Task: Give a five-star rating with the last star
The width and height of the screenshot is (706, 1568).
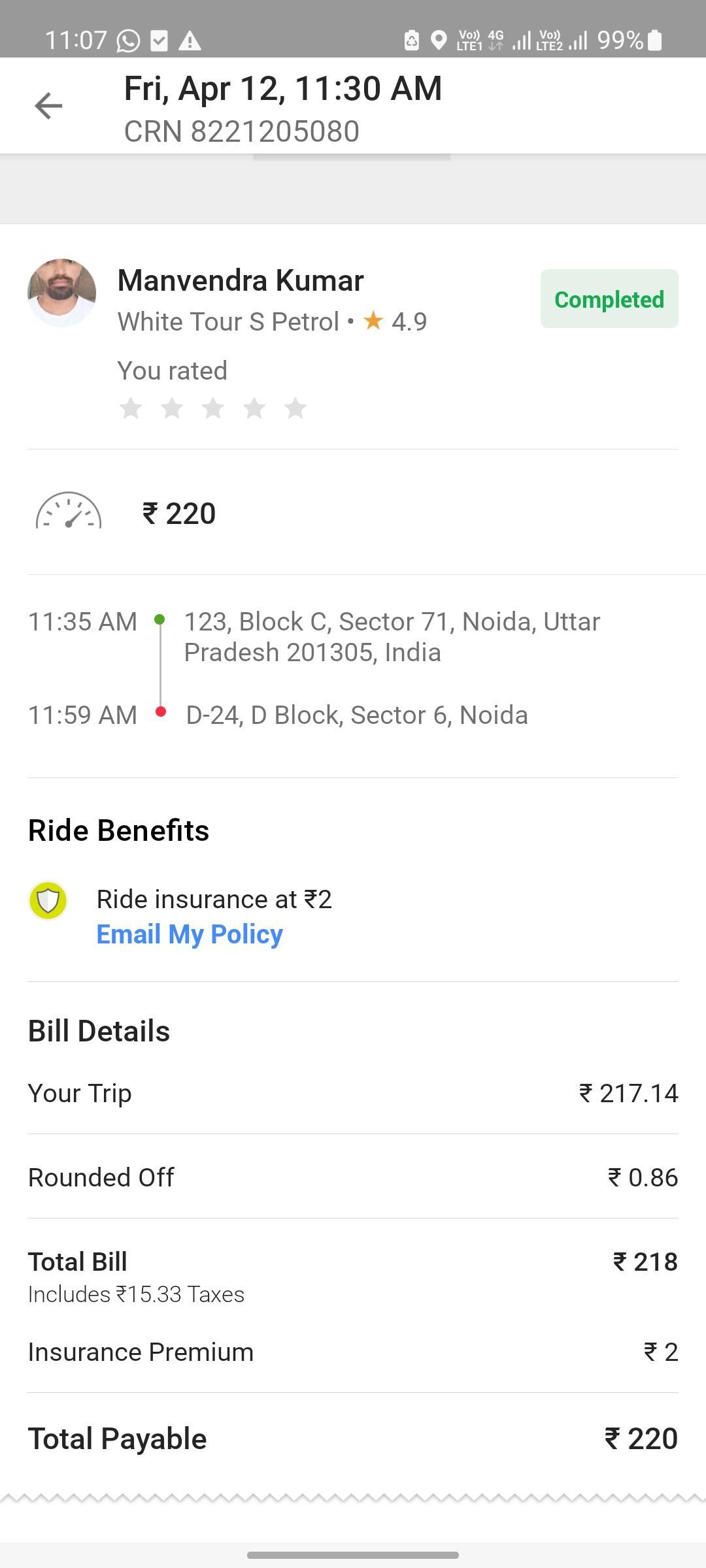Action: coord(295,408)
